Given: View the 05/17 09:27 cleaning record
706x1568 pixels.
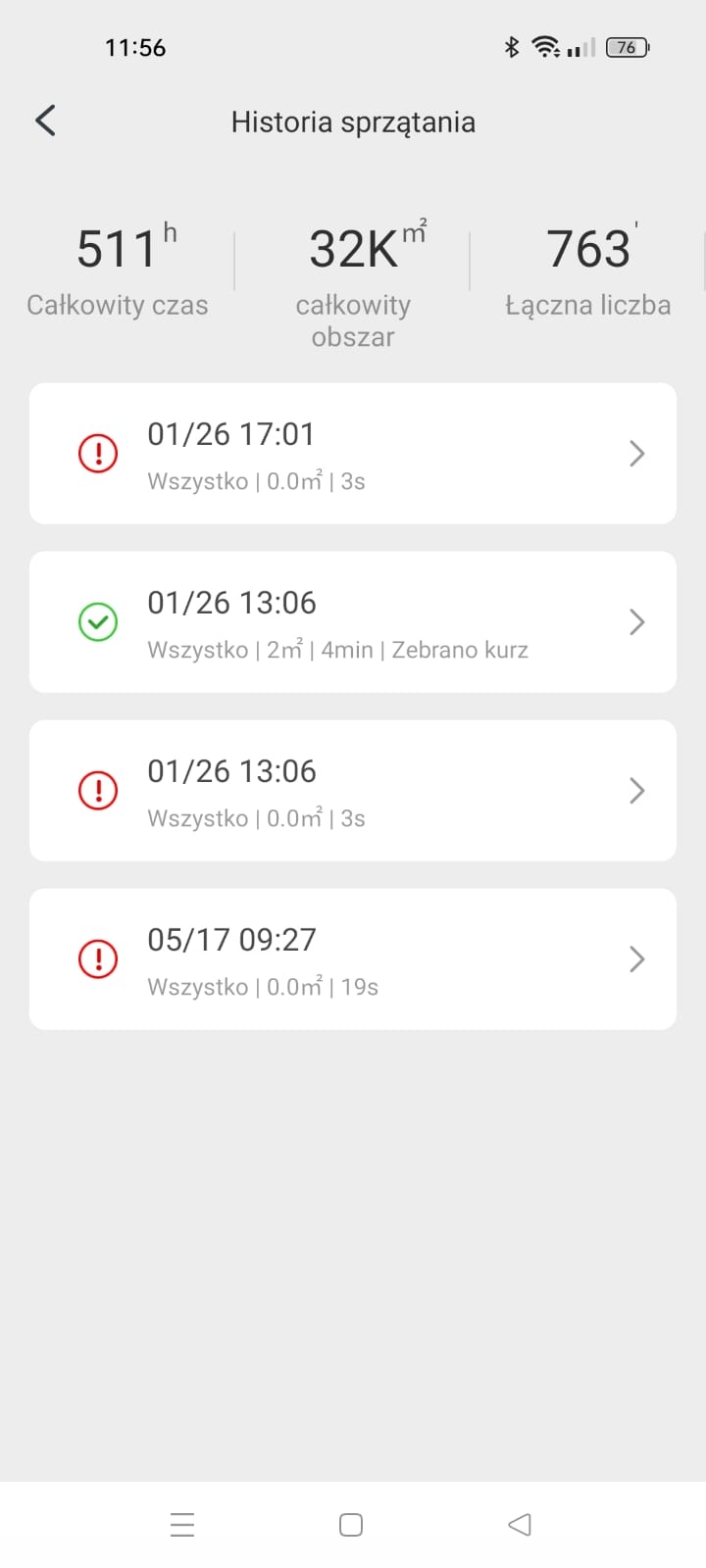Looking at the screenshot, I should 353,959.
